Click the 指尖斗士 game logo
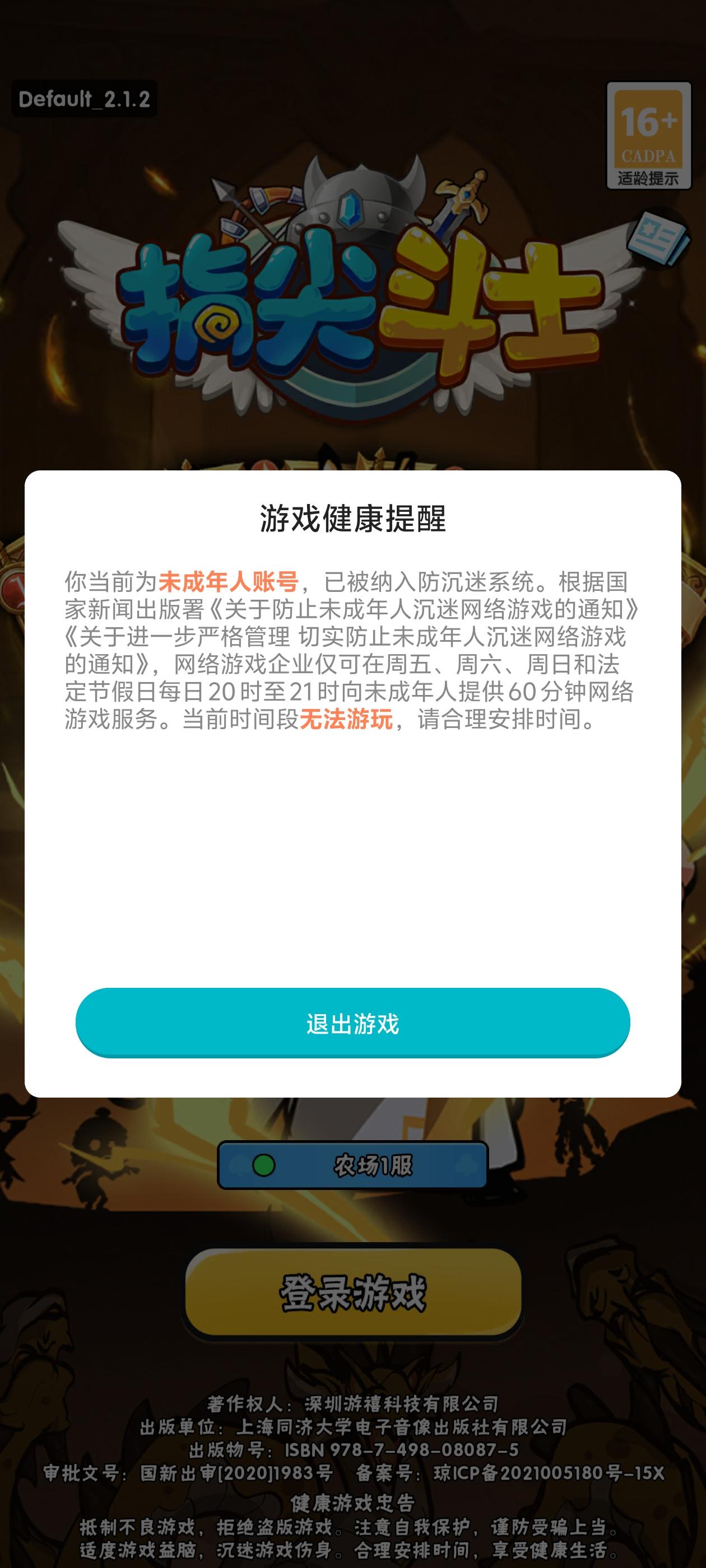 click(x=354, y=304)
